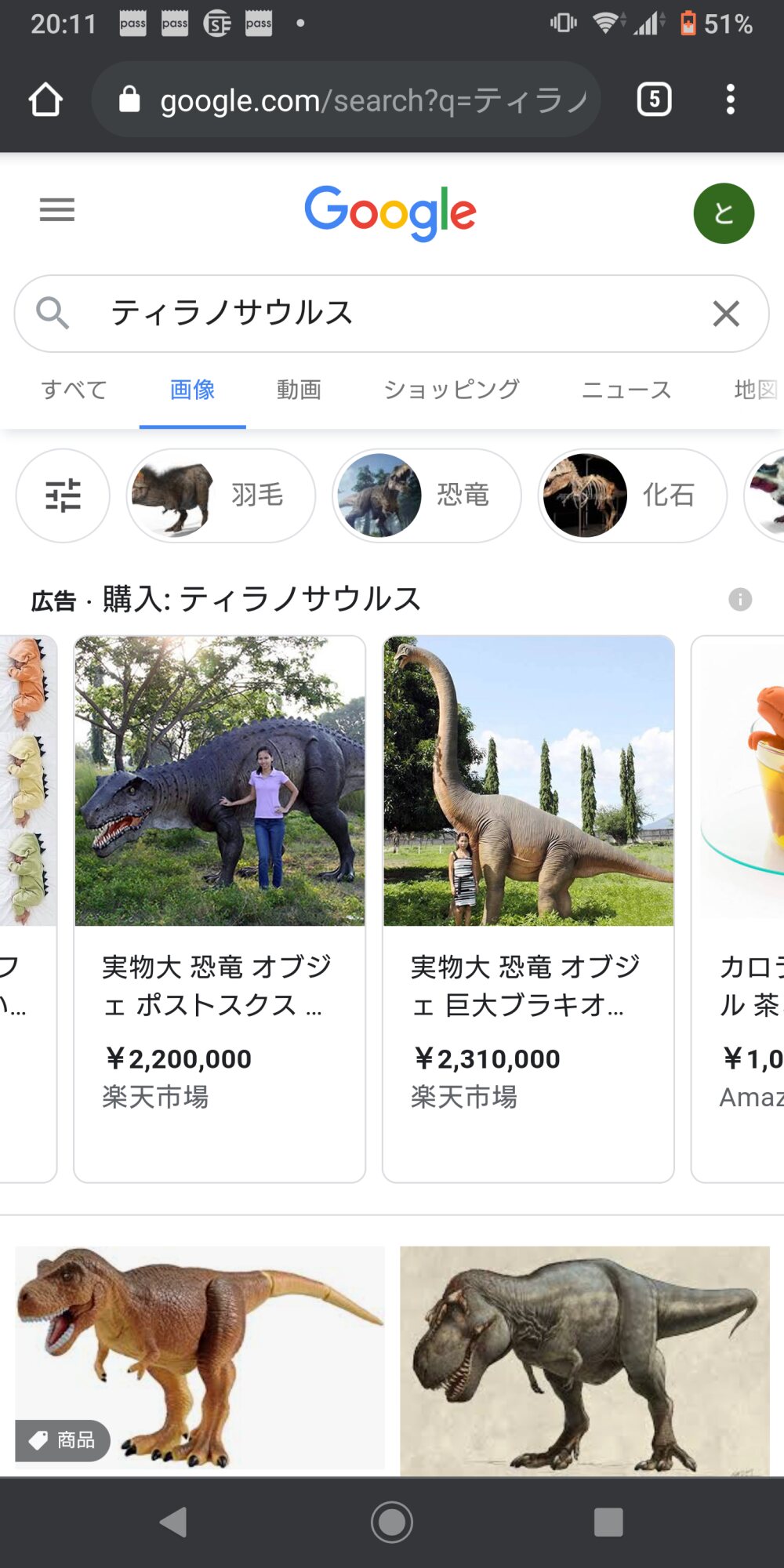This screenshot has width=784, height=1568.
Task: Switch to the ニュース tab
Action: pos(626,390)
